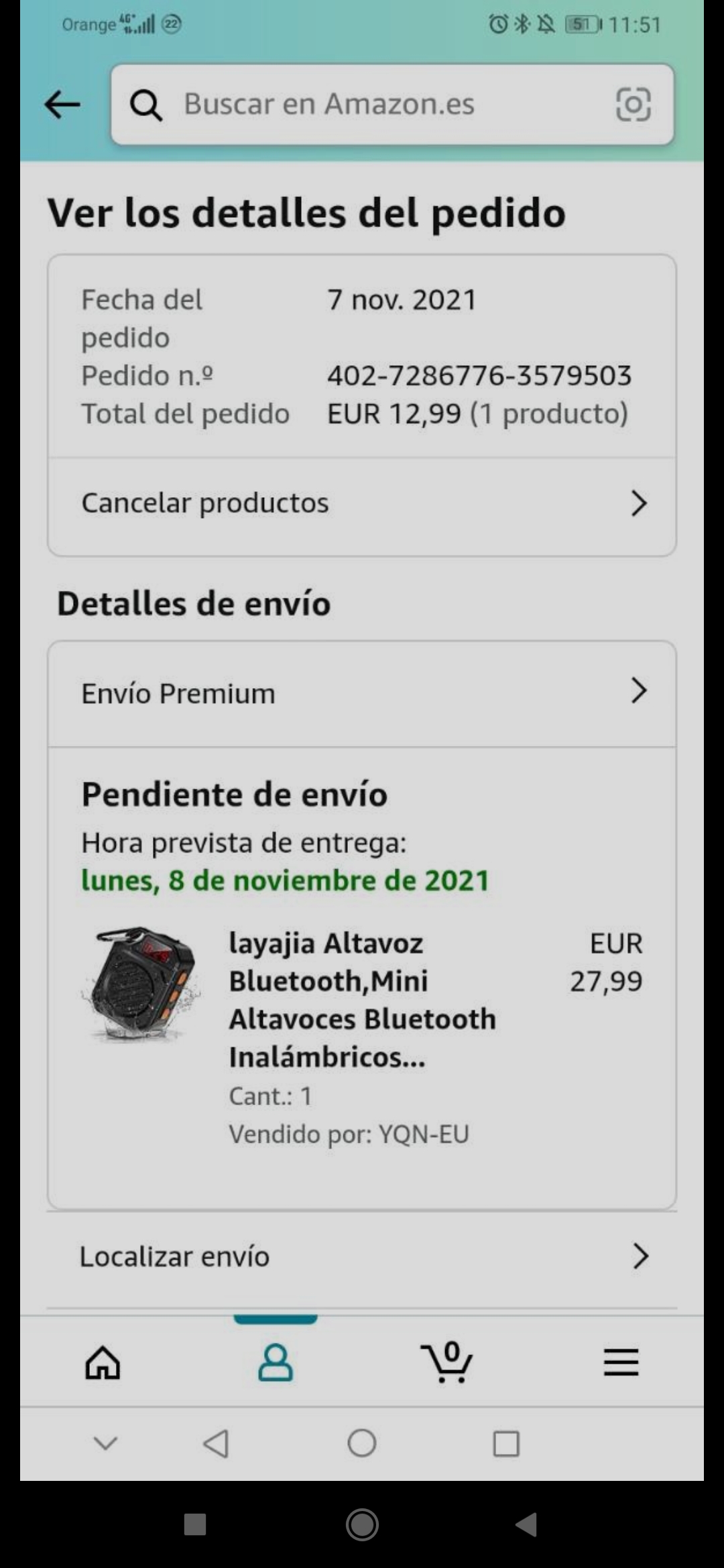Open Localizar envío
Viewport: 724px width, 1568px height.
[x=362, y=1257]
